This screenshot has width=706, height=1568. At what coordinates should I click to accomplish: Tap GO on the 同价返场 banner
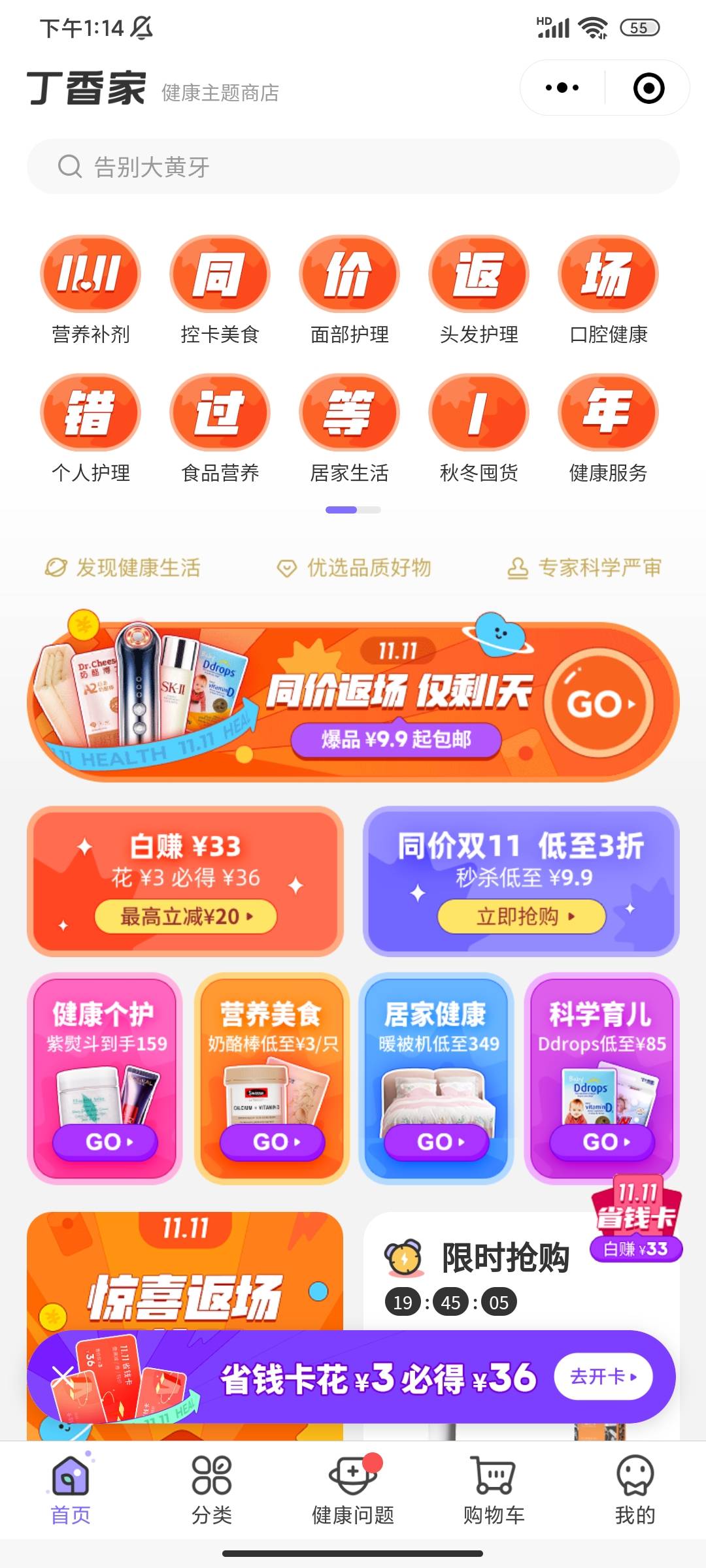599,704
